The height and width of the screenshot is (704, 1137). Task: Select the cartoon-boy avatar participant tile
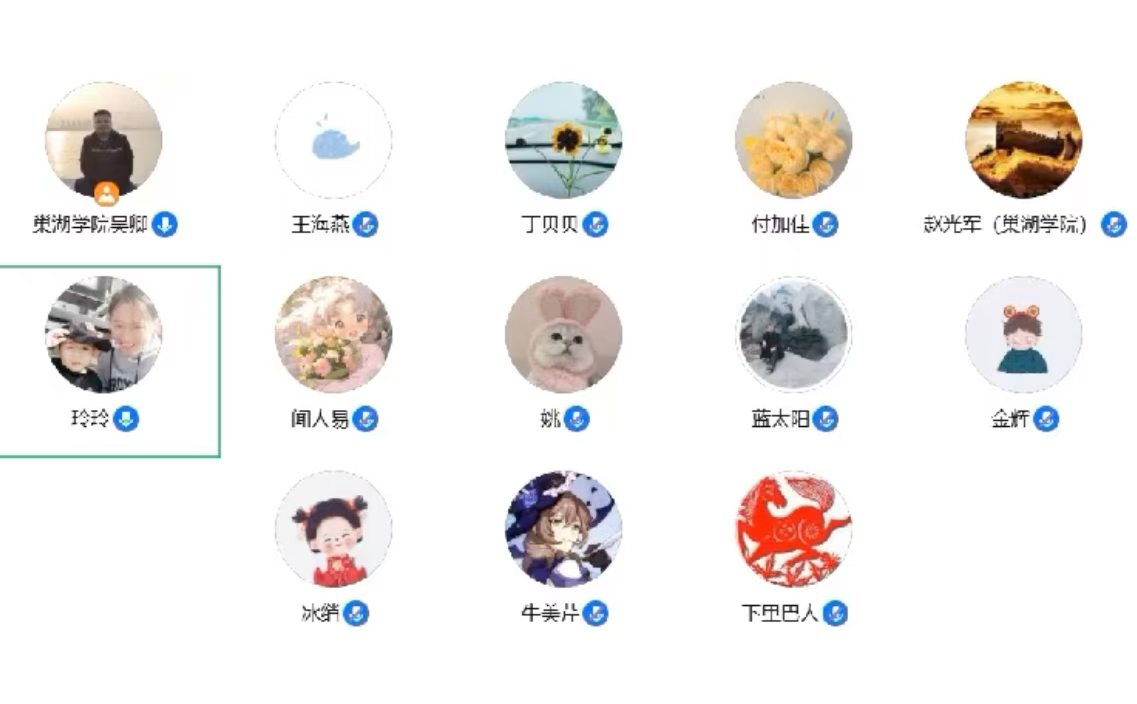click(1023, 335)
